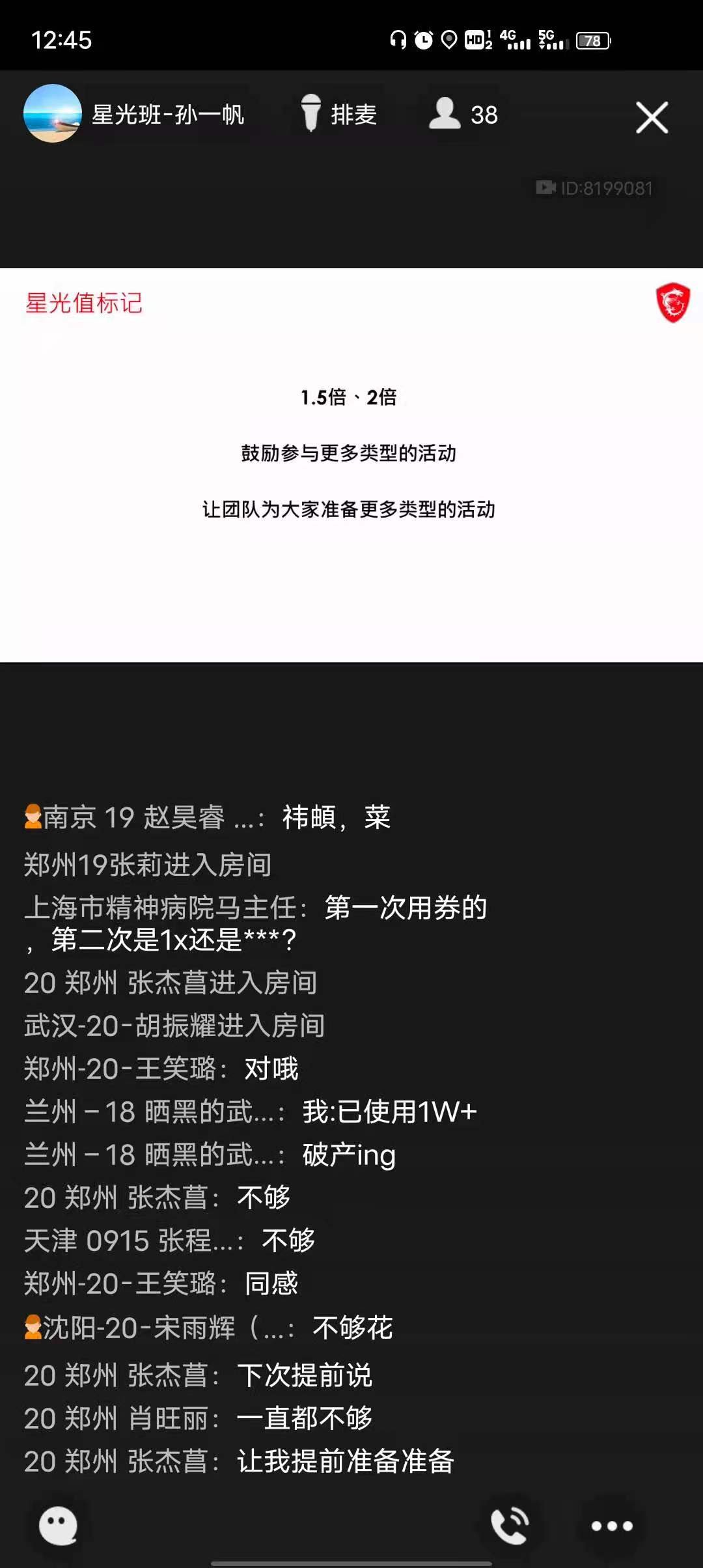Open the emoji chat input
The image size is (703, 1568).
click(x=58, y=1525)
